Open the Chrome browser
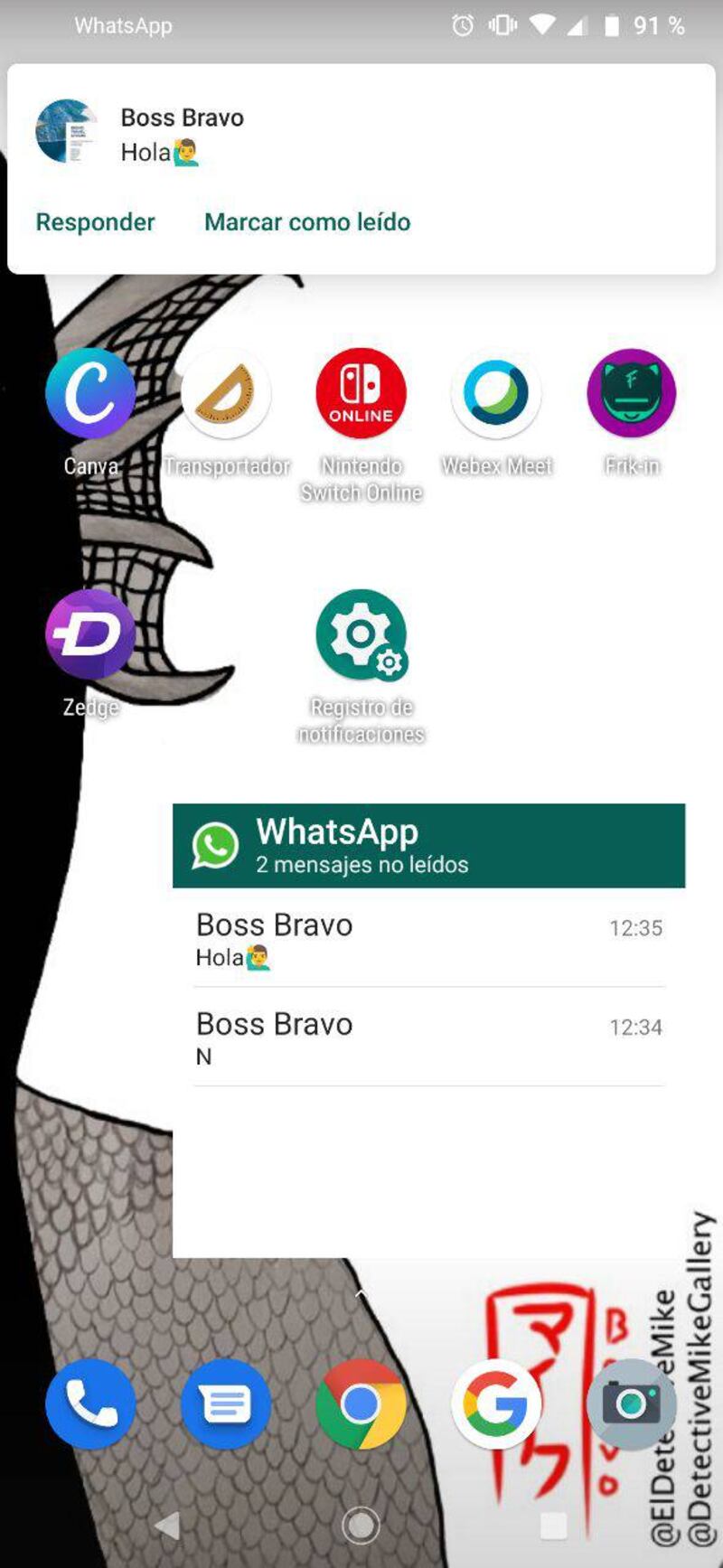This screenshot has height=1568, width=723. tap(361, 1404)
